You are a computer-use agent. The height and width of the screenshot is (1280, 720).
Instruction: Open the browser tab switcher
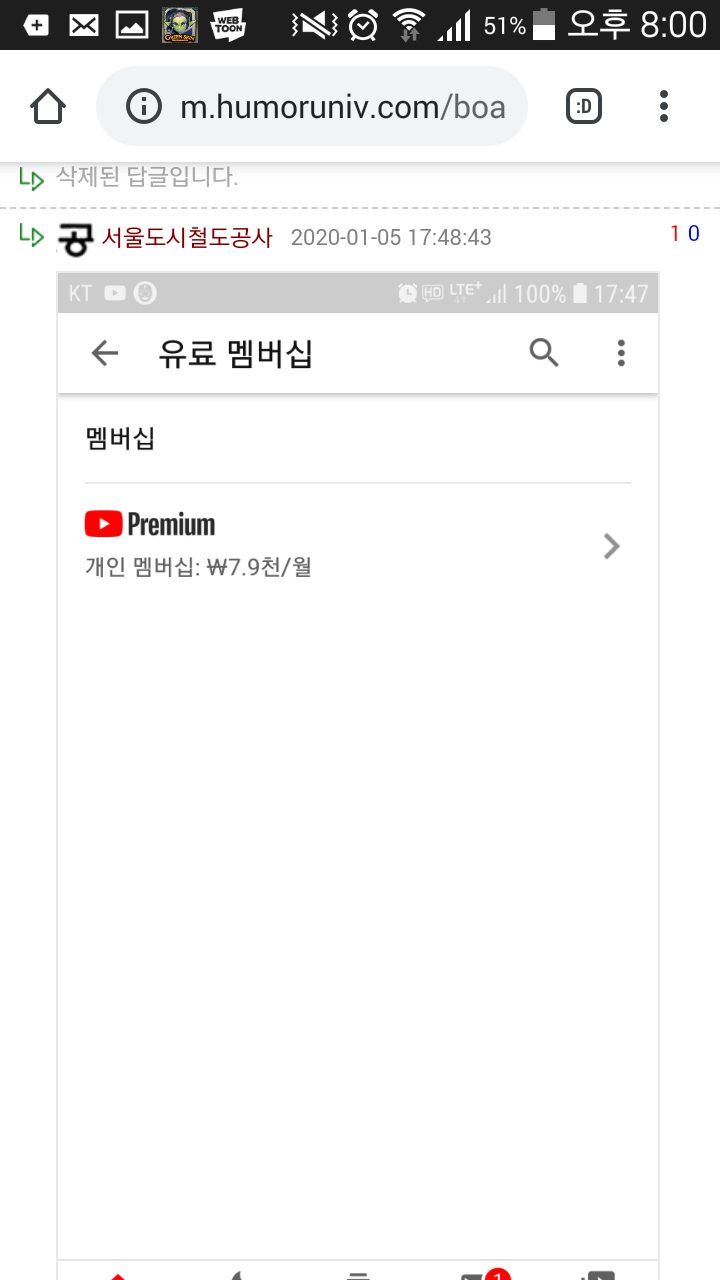[x=584, y=106]
